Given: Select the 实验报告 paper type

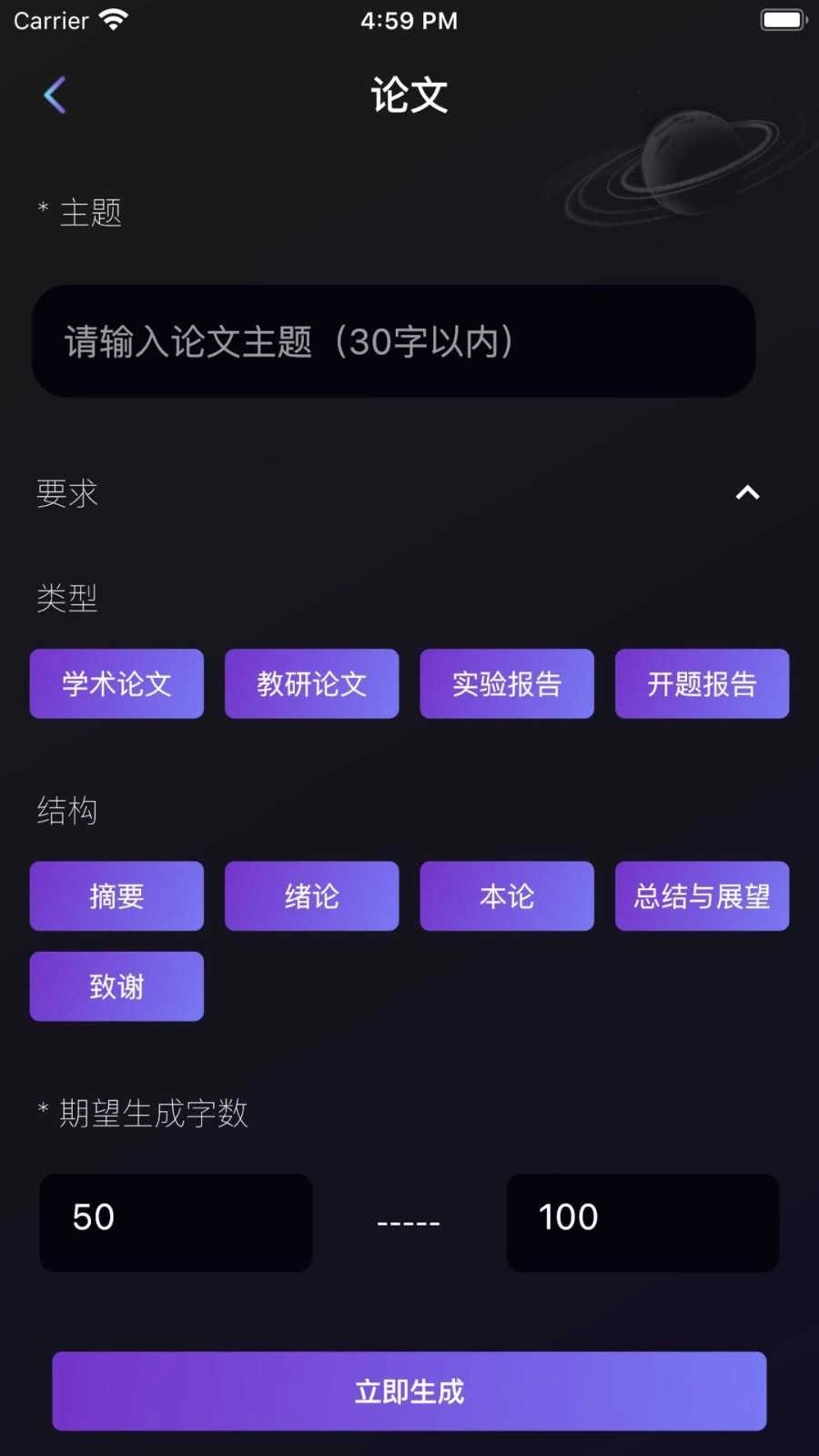Looking at the screenshot, I should point(507,683).
